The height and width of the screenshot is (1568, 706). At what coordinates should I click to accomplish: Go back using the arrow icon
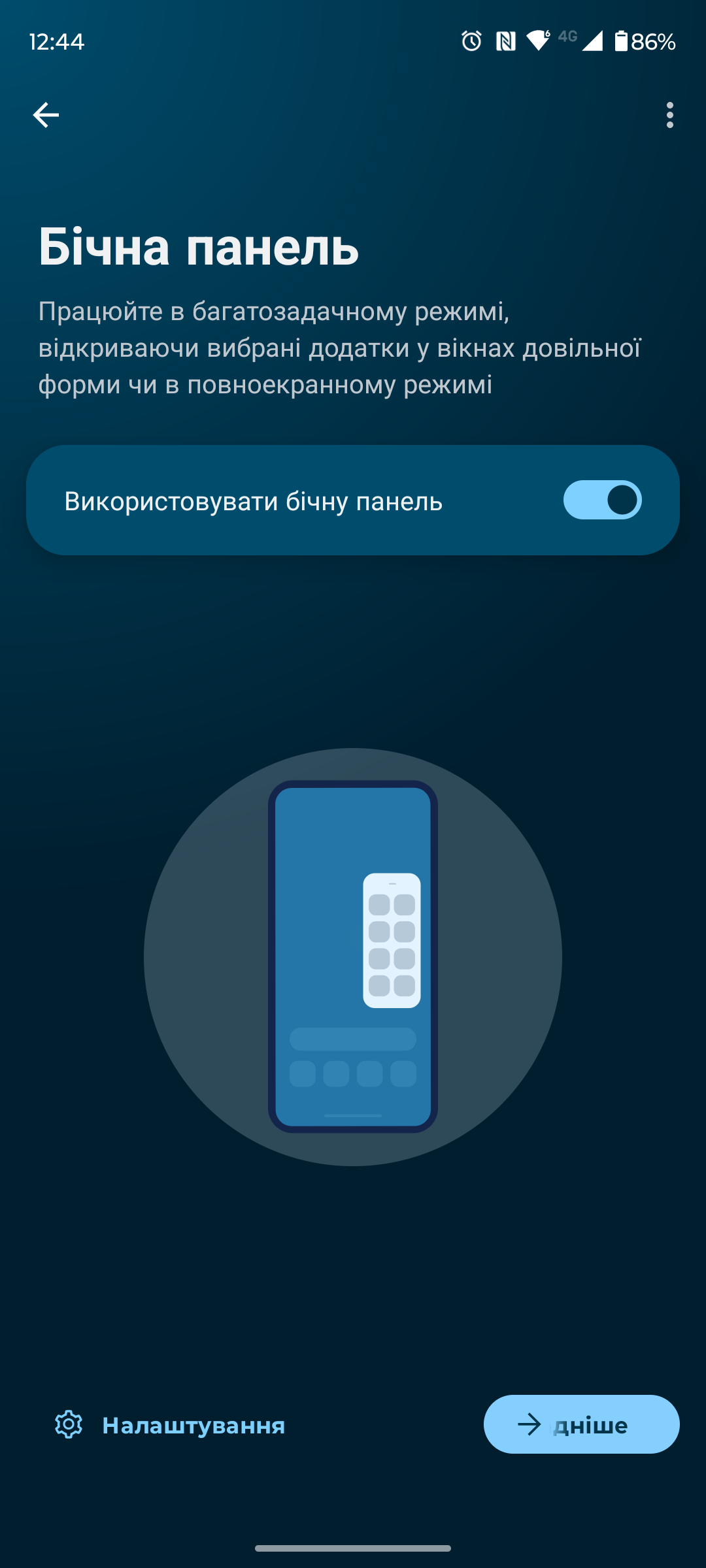click(x=46, y=115)
